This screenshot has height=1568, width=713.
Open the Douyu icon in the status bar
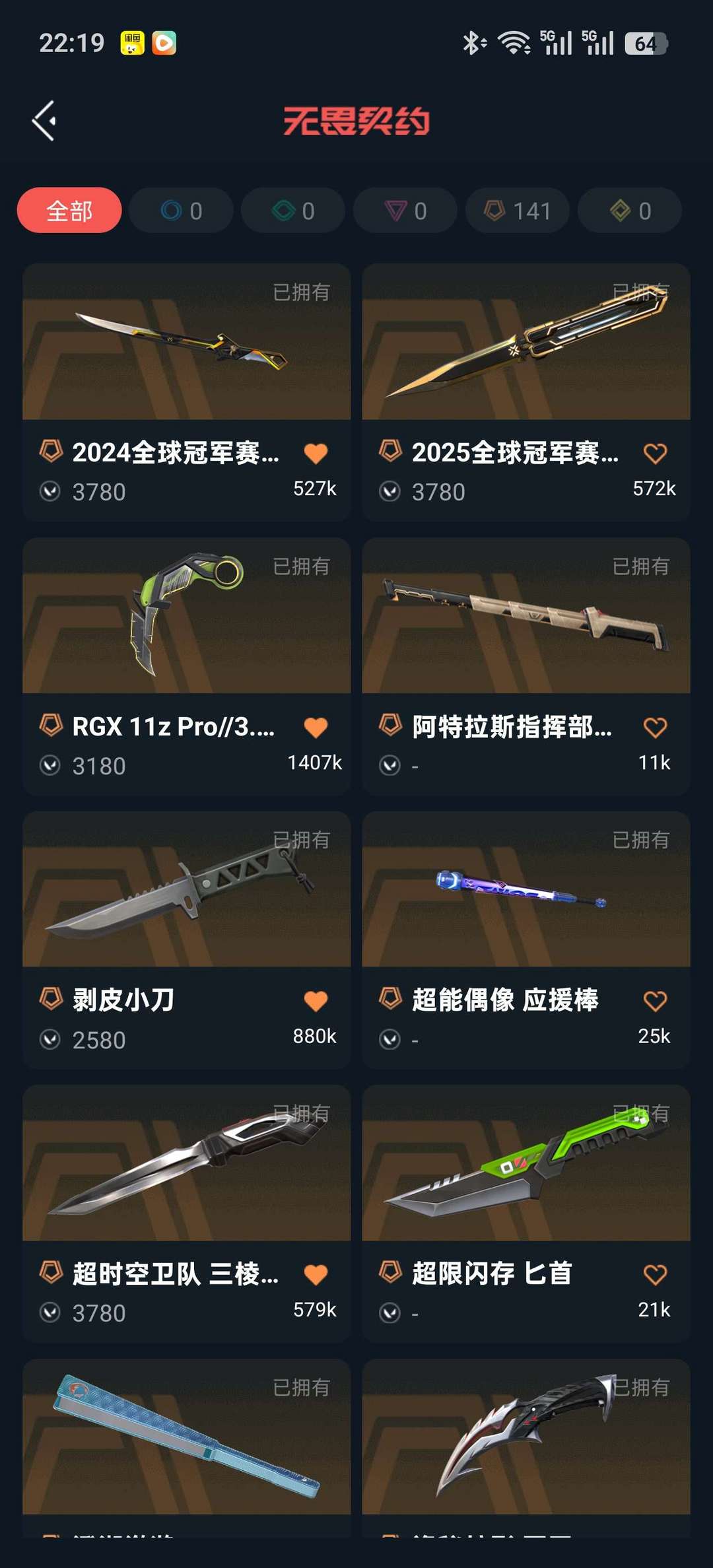132,42
